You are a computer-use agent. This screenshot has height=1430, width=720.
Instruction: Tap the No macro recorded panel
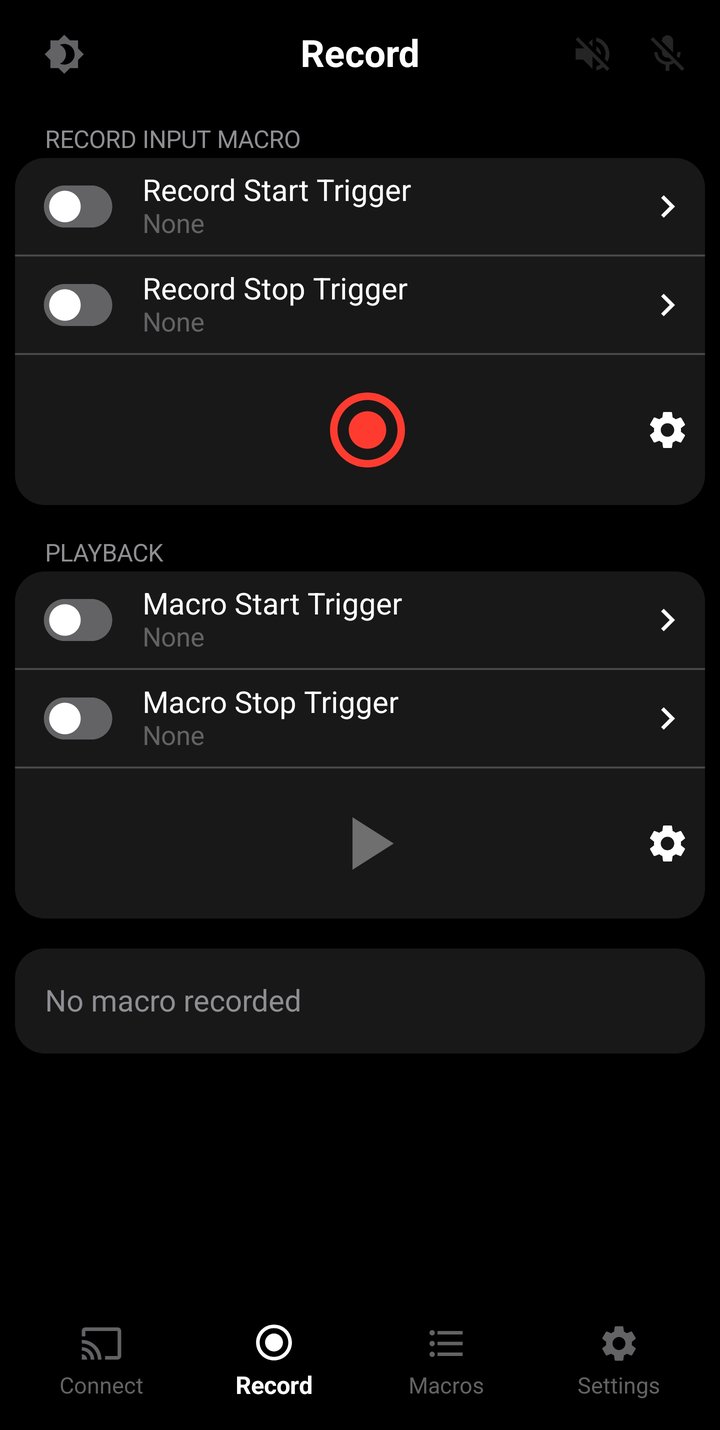coord(359,1000)
